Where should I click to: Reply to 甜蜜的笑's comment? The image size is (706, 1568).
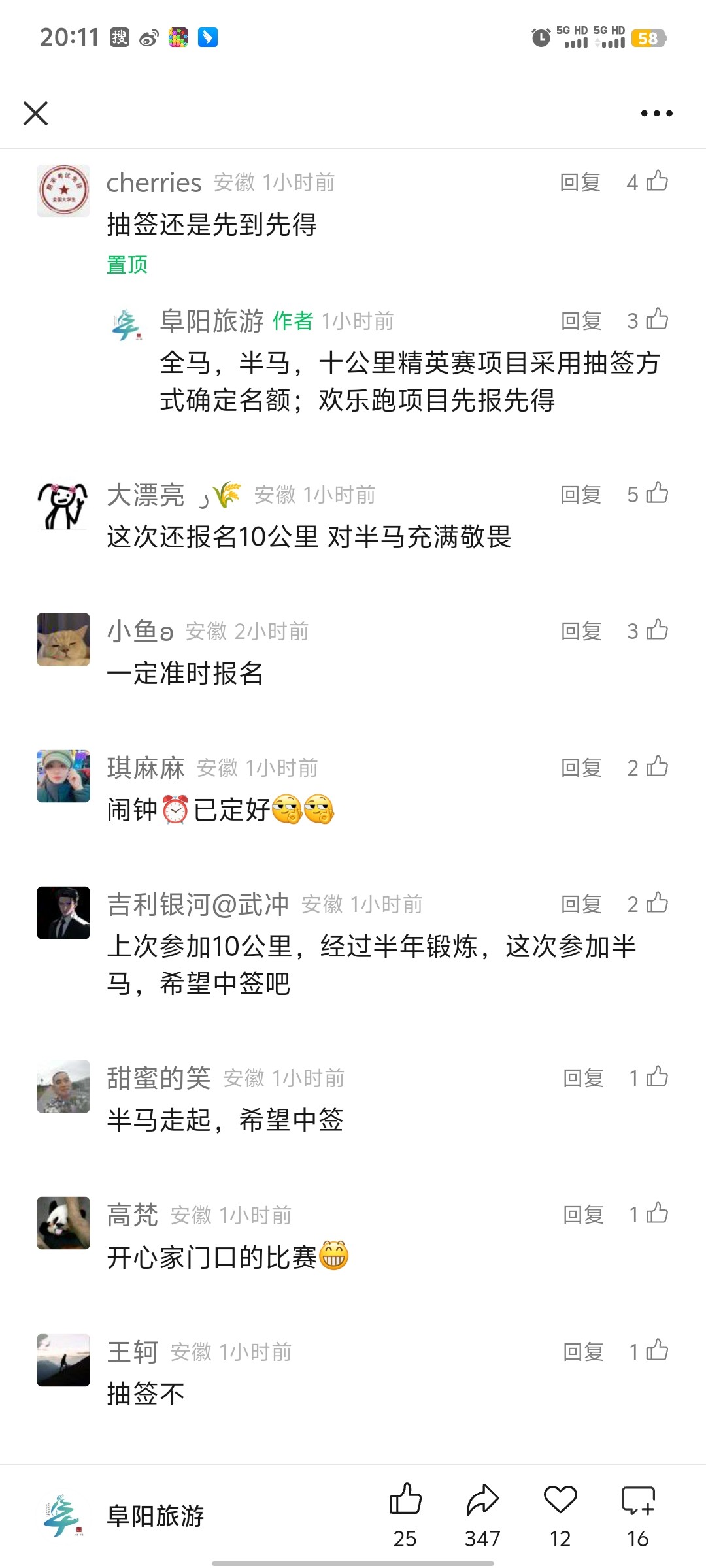583,1078
